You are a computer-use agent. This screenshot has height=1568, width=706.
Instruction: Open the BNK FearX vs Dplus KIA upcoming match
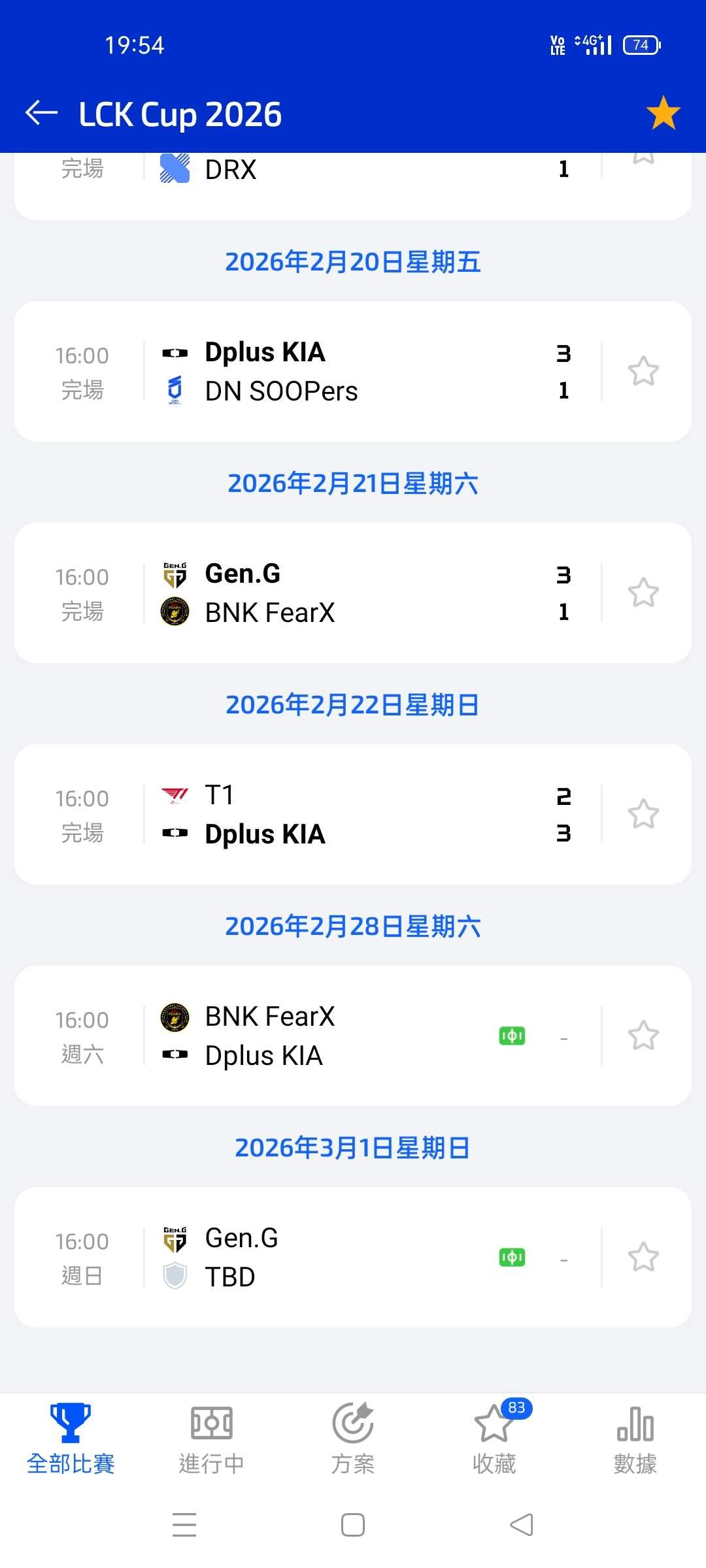pos(353,1036)
